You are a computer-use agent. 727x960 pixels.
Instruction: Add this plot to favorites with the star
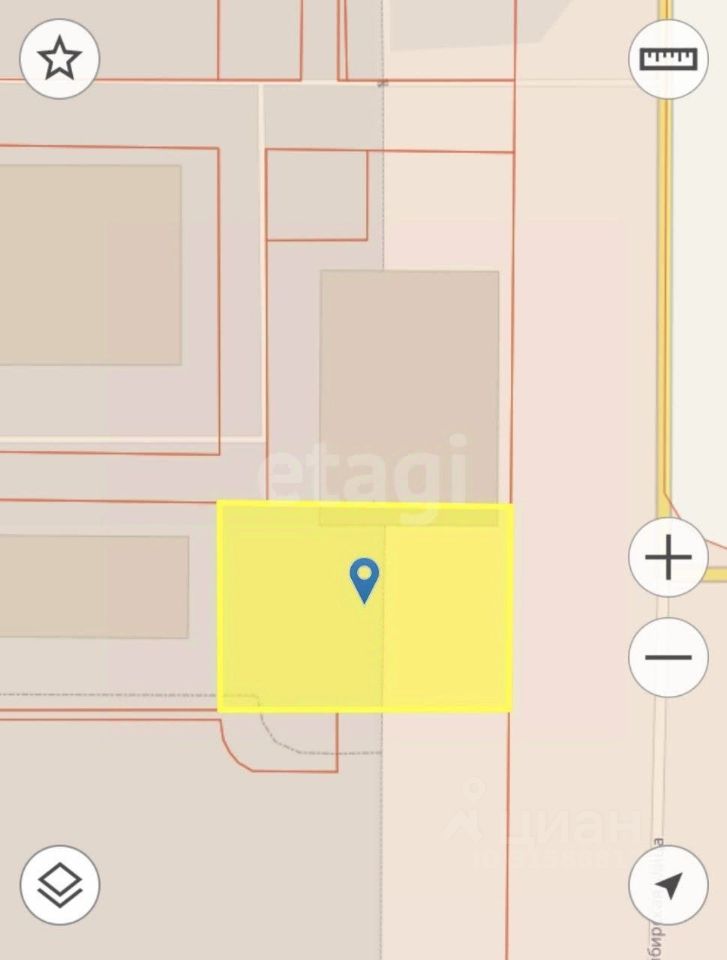(x=59, y=59)
